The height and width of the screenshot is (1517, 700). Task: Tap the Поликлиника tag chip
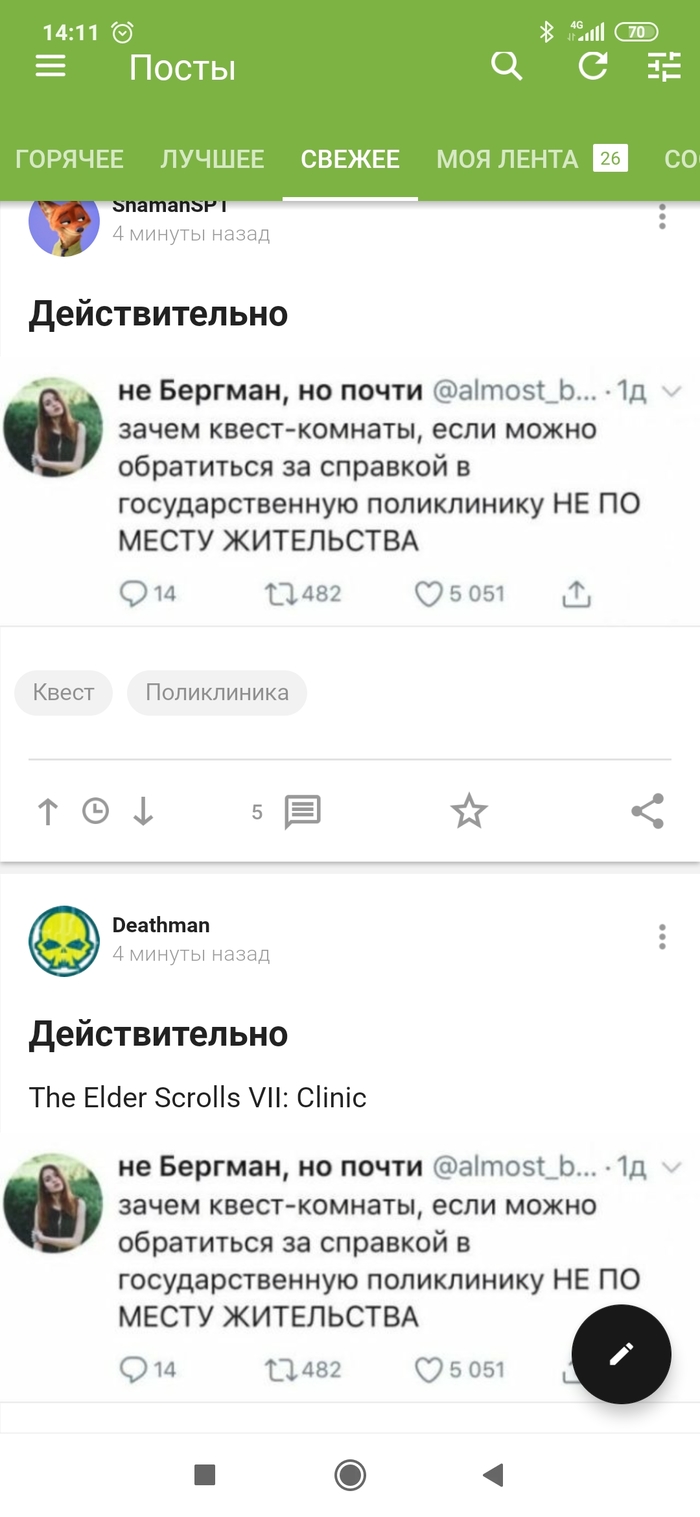tap(217, 692)
